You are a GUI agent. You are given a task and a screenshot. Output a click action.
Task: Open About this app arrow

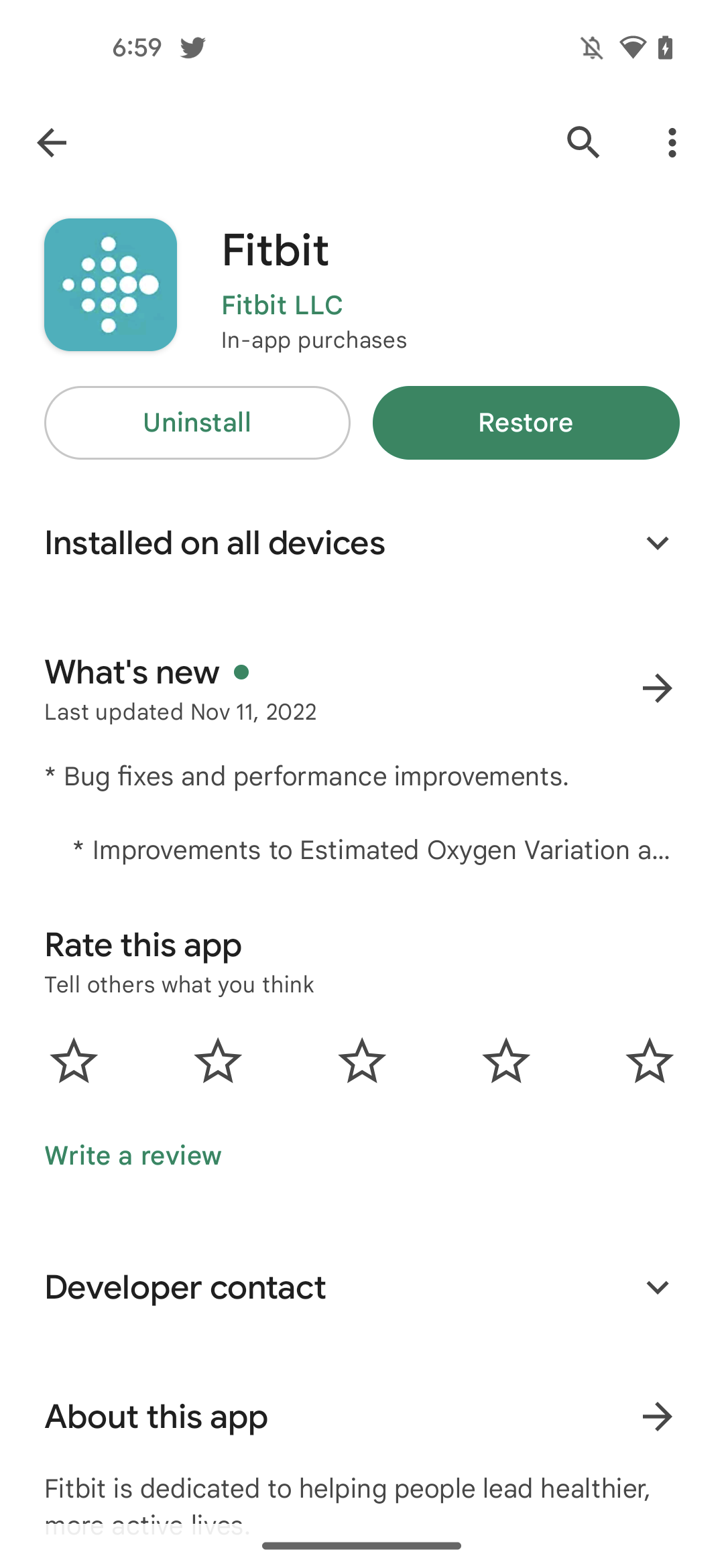tap(657, 1417)
